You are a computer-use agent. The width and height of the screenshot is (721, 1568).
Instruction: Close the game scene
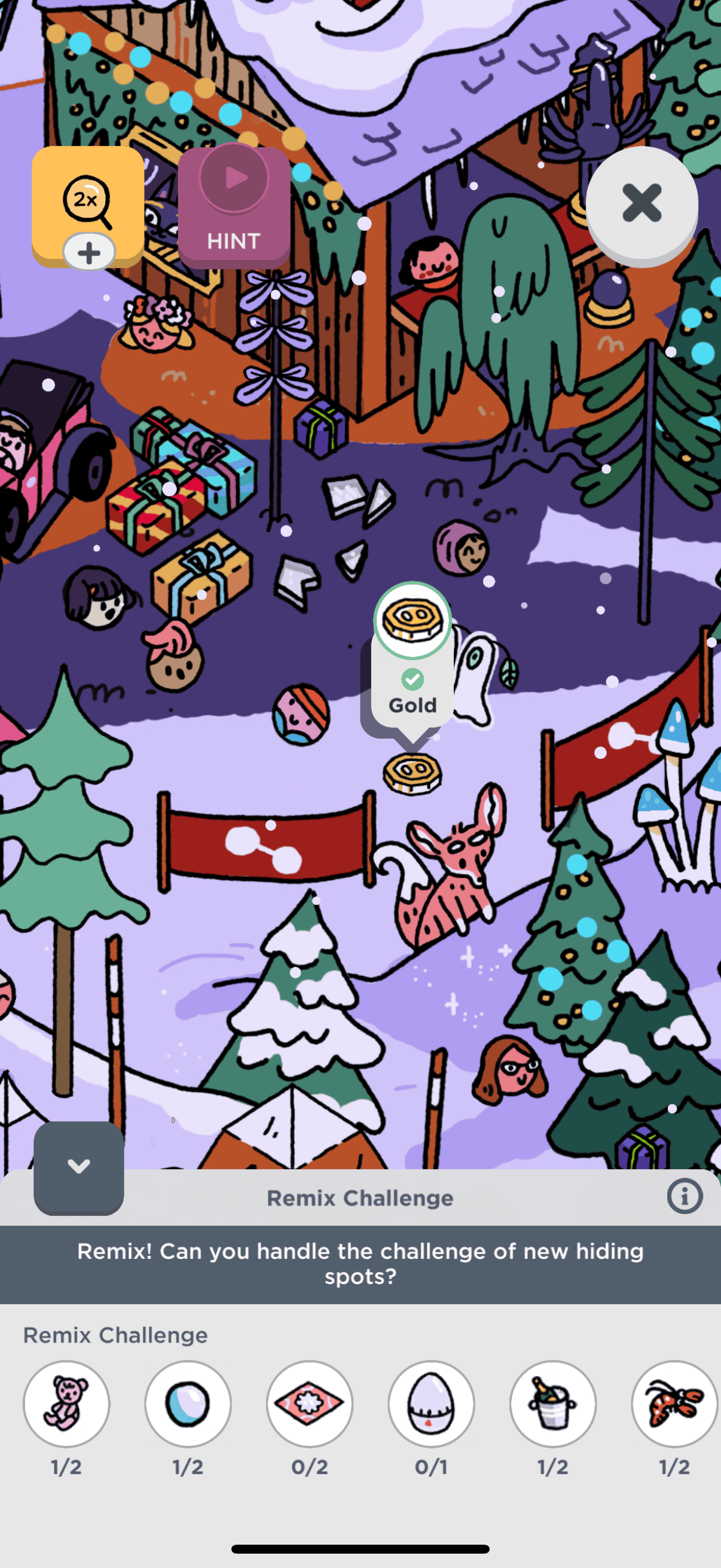click(x=641, y=203)
